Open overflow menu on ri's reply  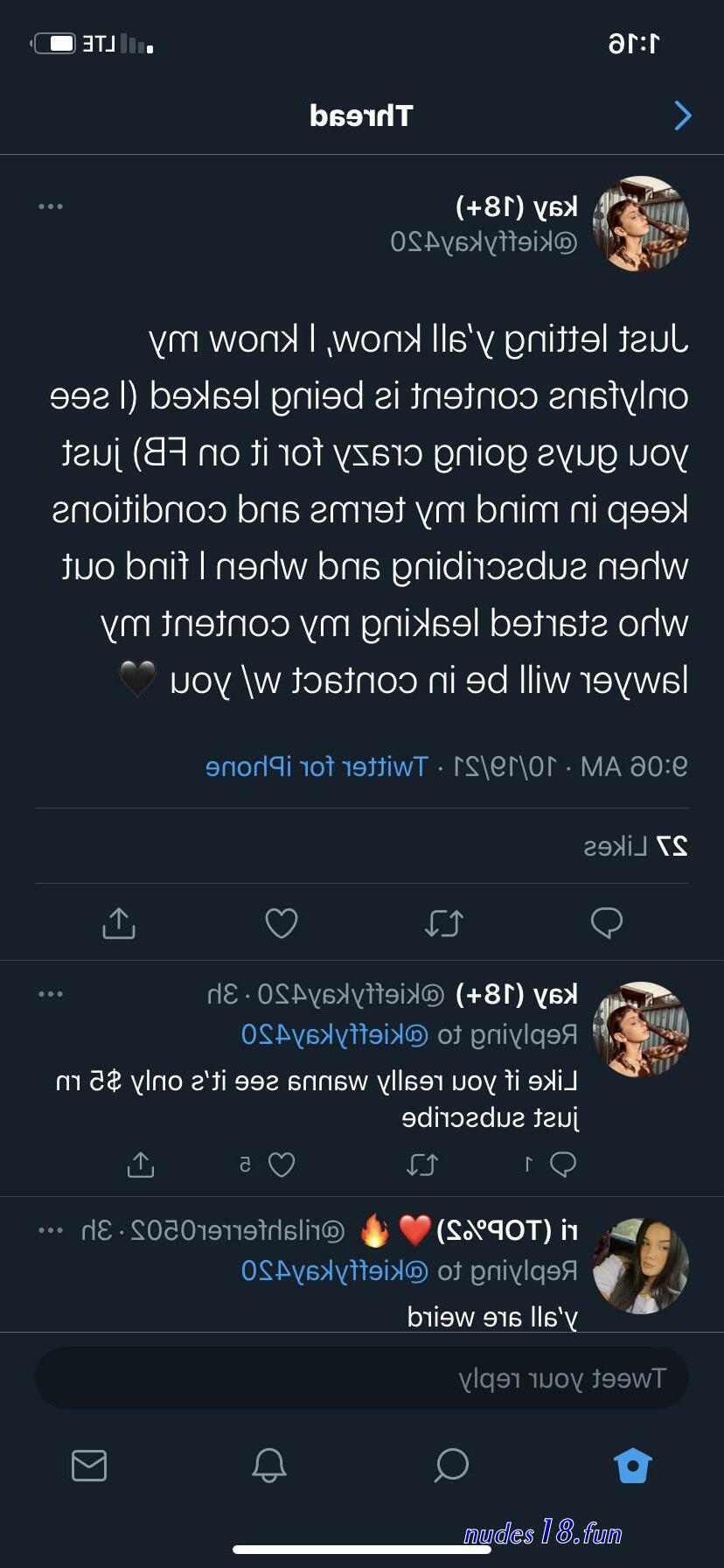coord(51,1230)
